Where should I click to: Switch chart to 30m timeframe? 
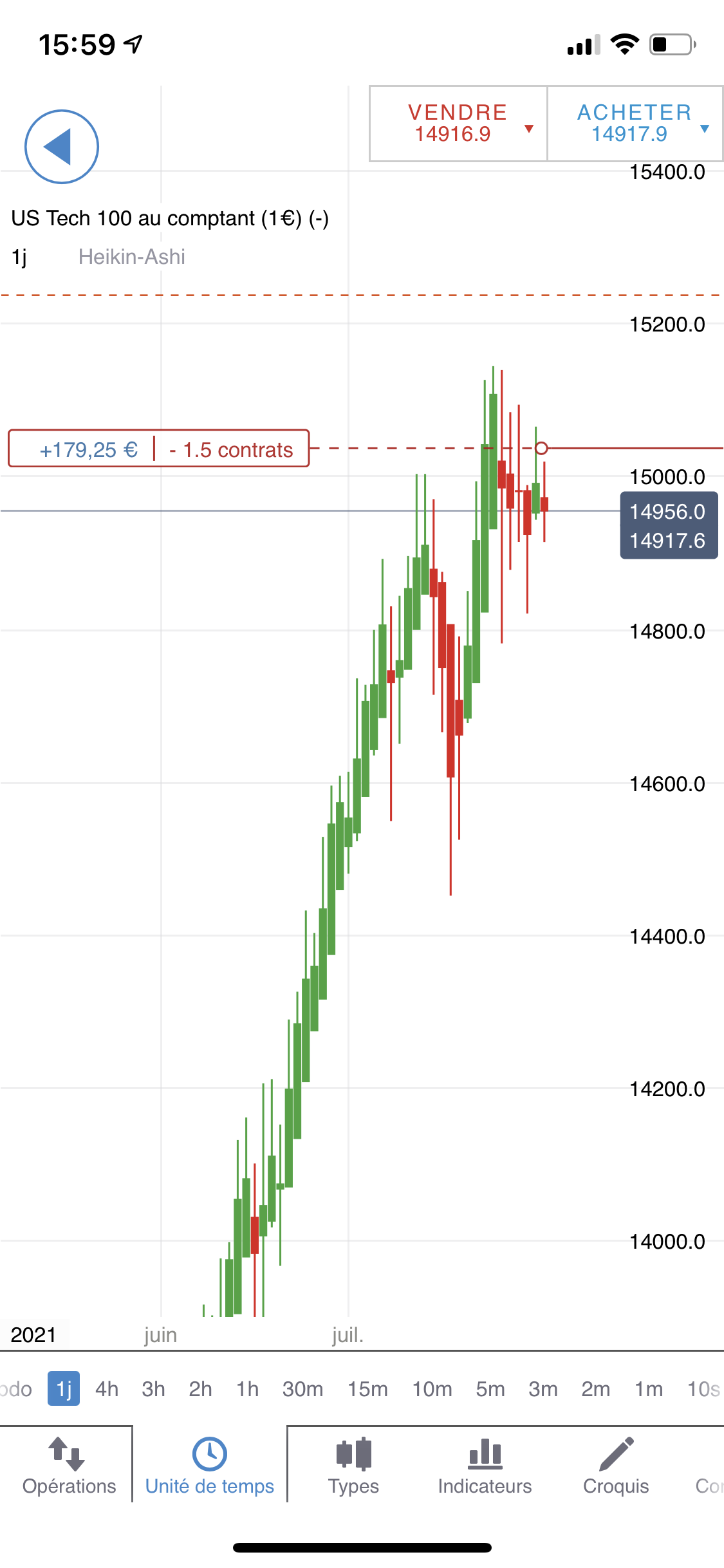coord(302,1389)
